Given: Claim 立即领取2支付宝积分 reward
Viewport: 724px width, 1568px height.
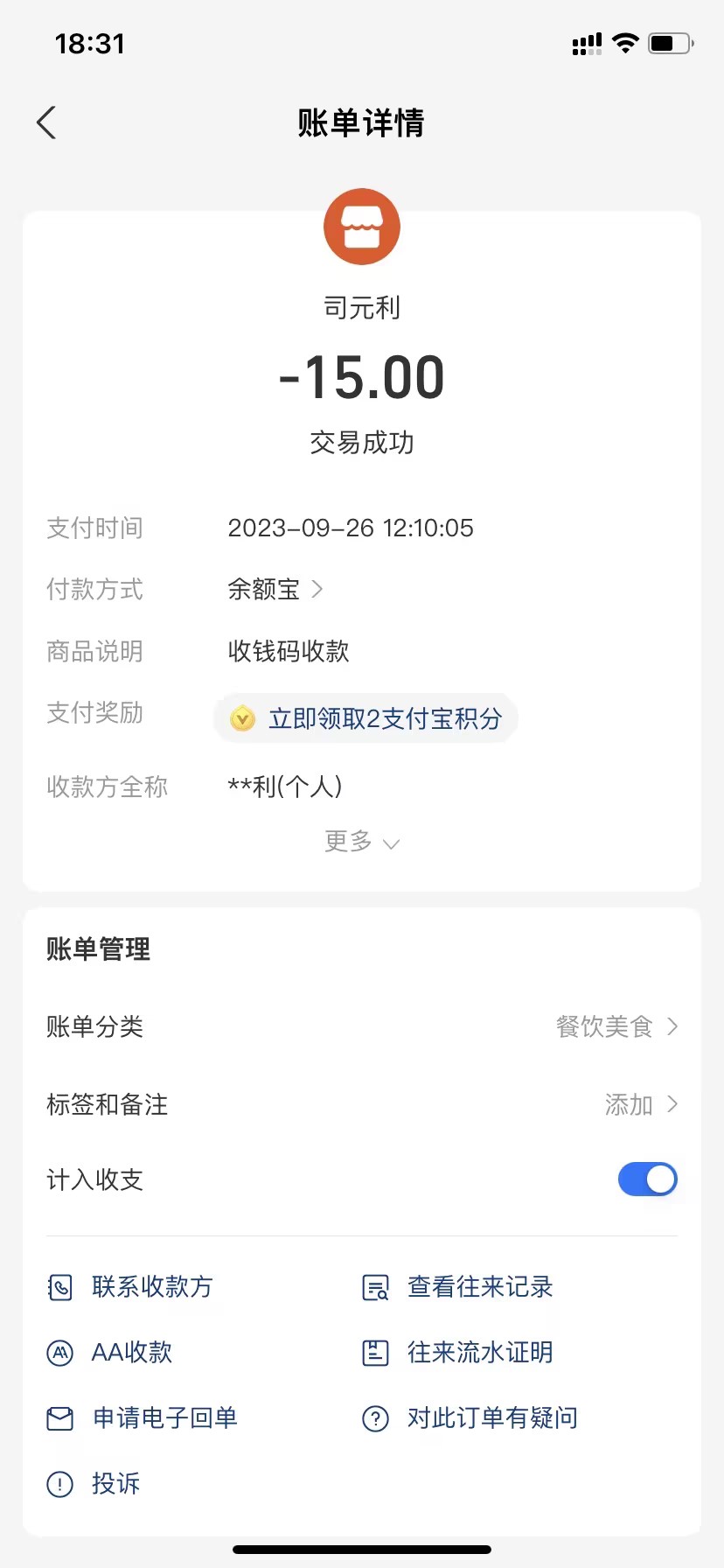Looking at the screenshot, I should 367,718.
